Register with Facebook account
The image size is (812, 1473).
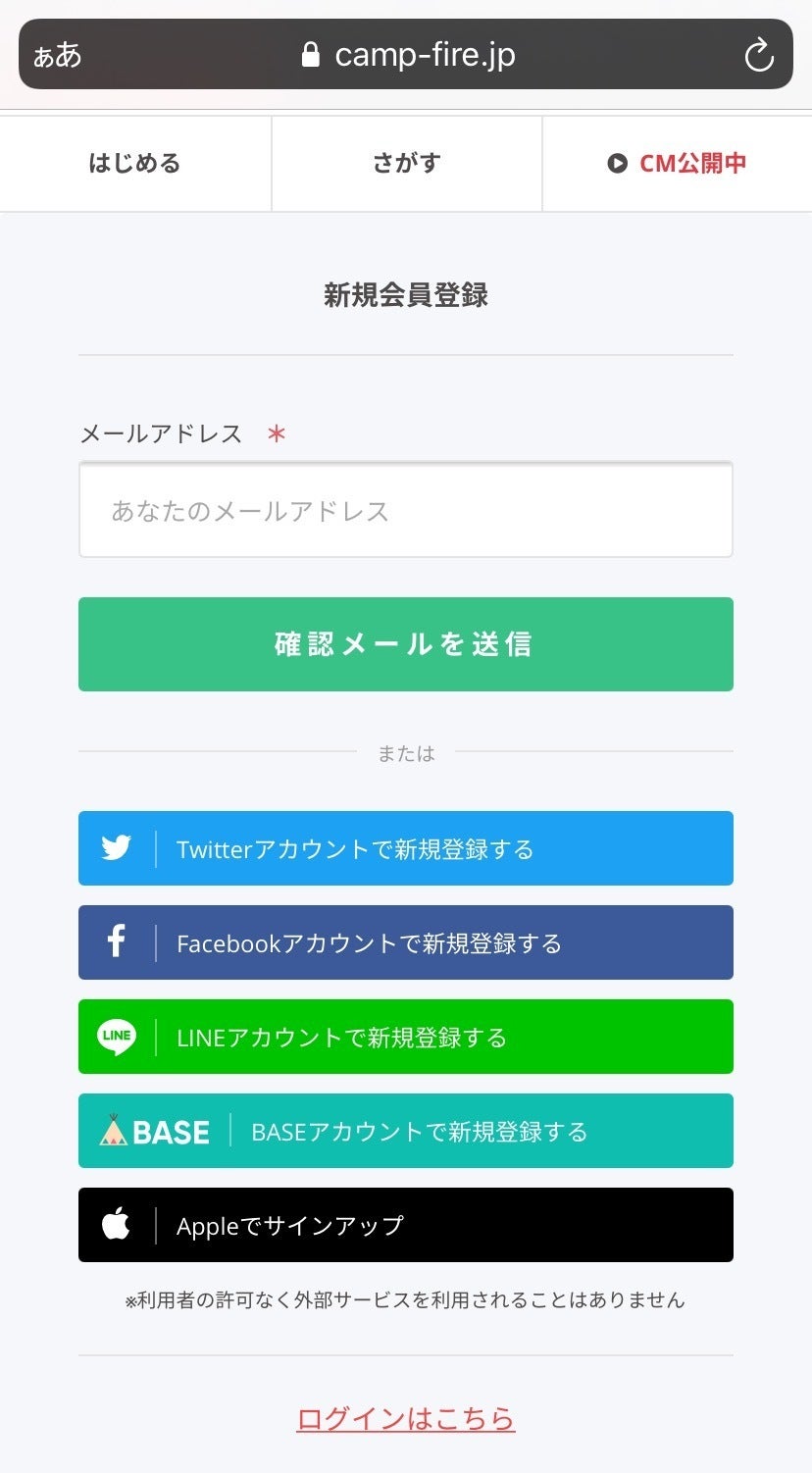pyautogui.click(x=406, y=942)
